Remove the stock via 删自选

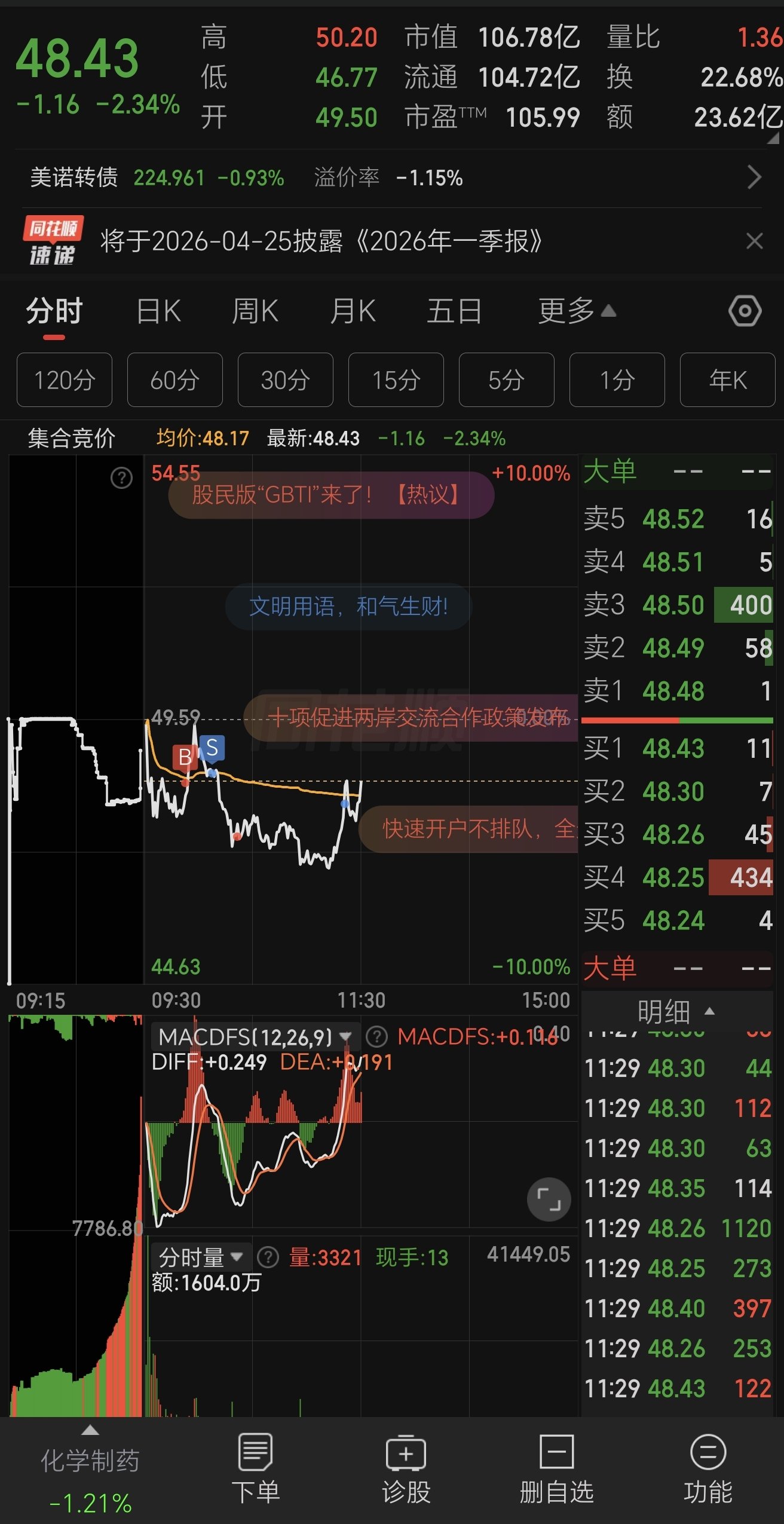[556, 1469]
